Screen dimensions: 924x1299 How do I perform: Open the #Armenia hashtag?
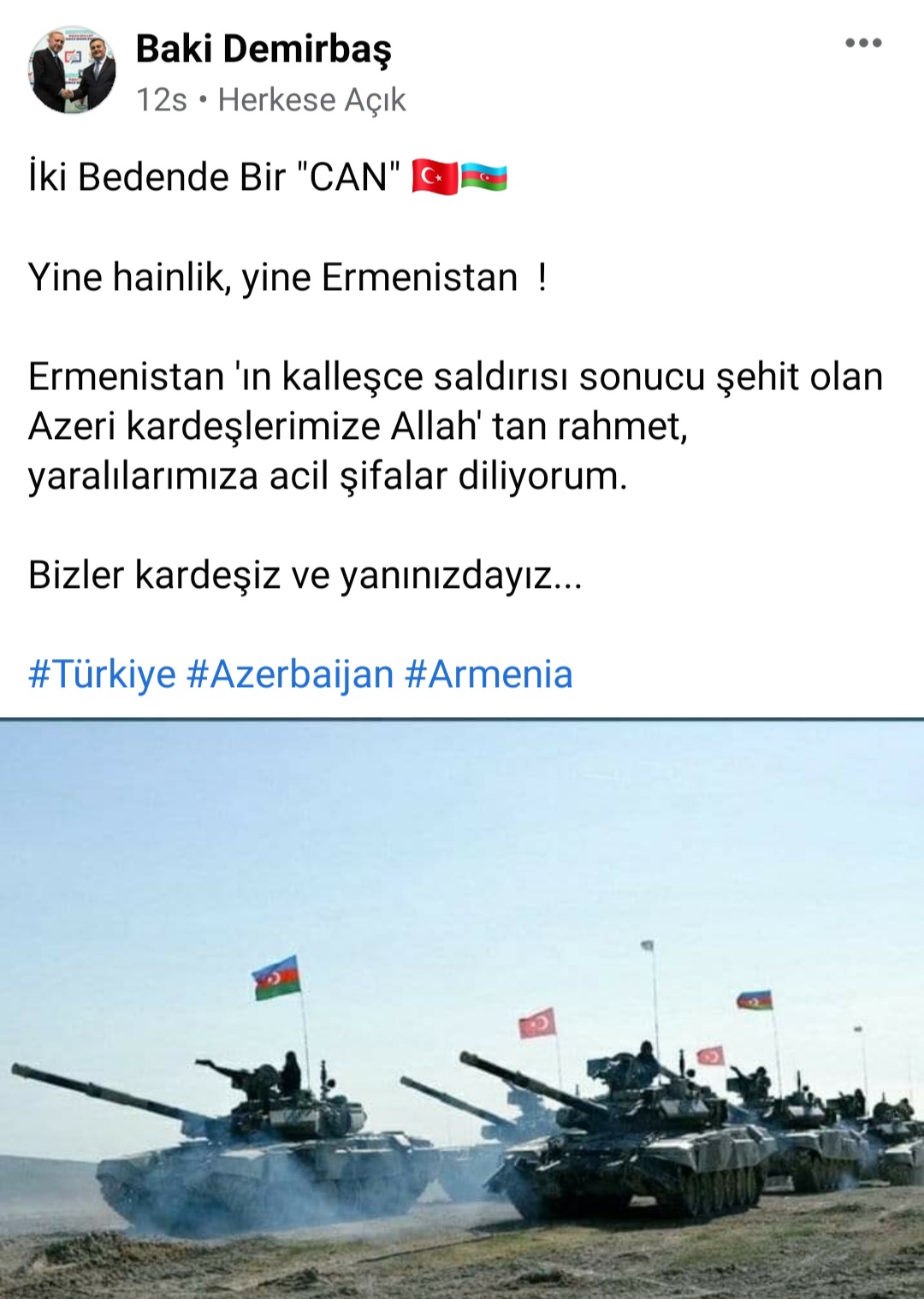point(488,674)
